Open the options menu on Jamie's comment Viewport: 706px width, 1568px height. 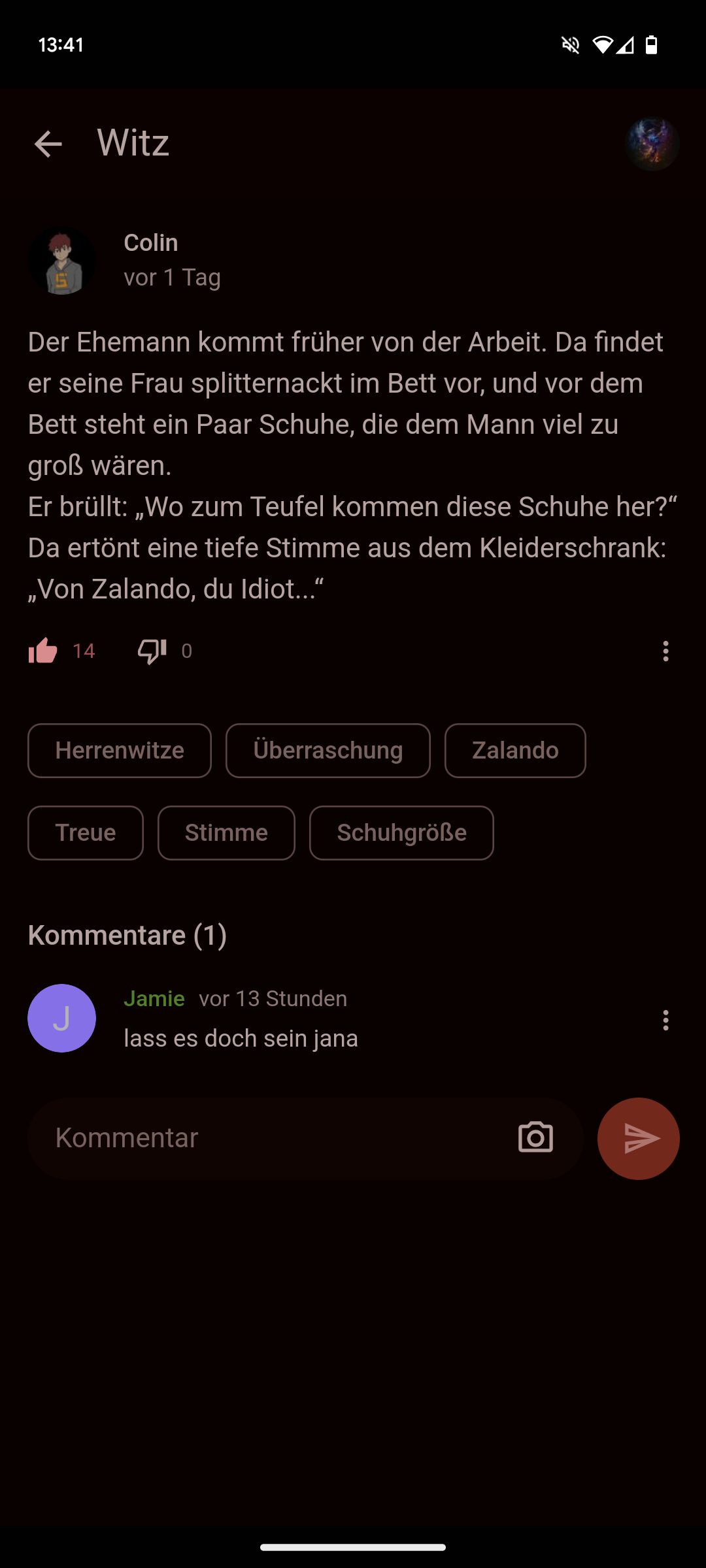pyautogui.click(x=665, y=1020)
